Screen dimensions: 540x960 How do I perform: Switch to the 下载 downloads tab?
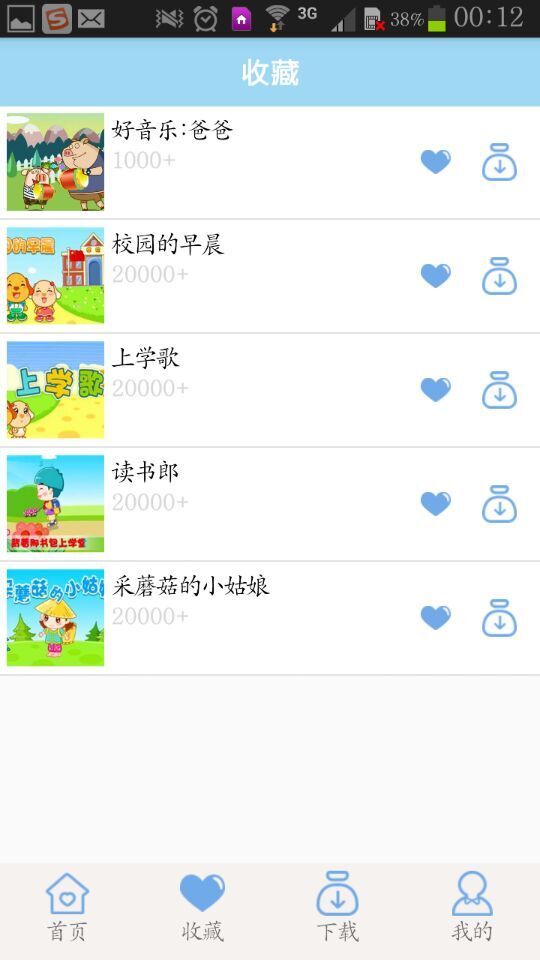(x=337, y=907)
